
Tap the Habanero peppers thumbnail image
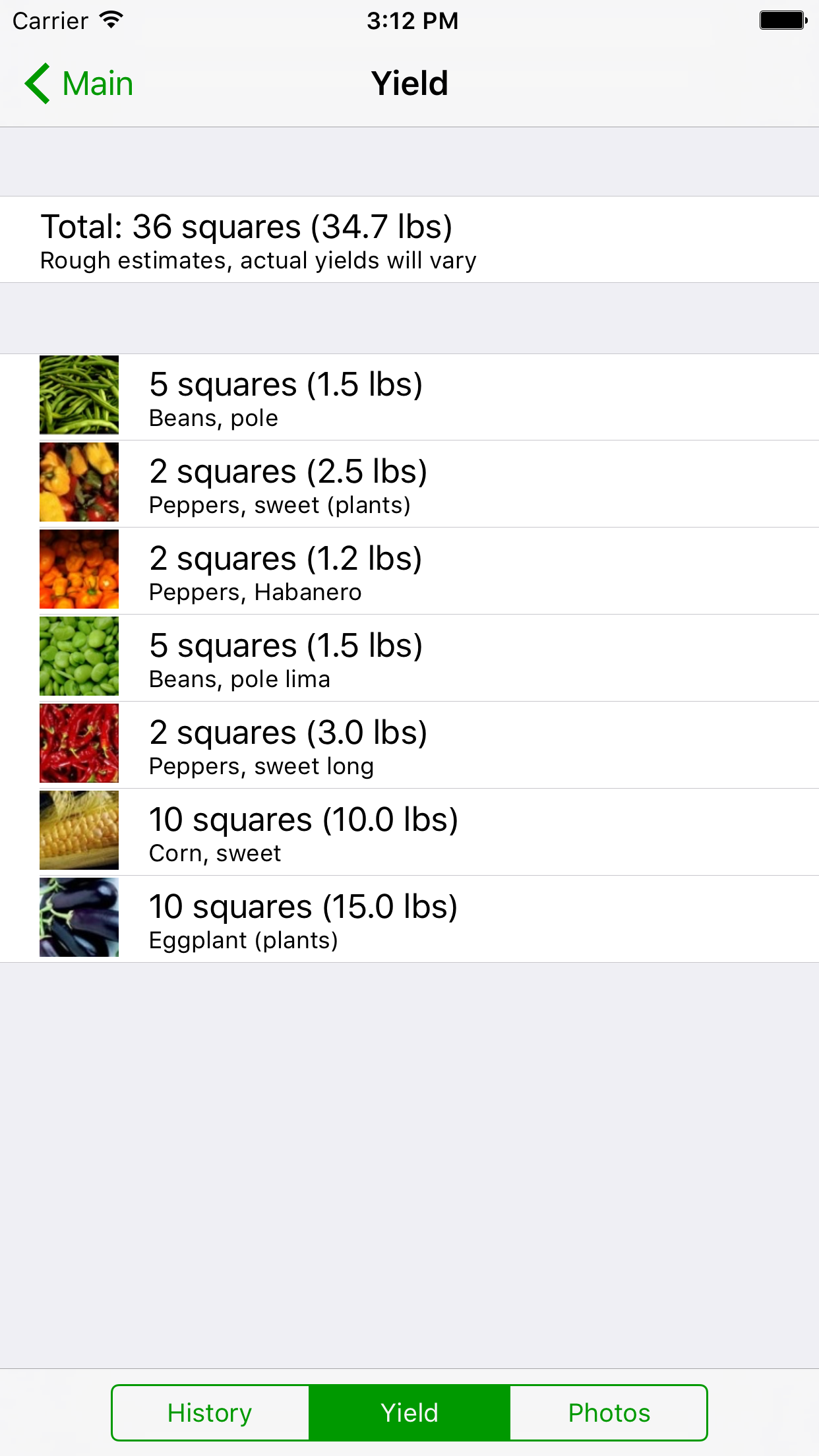[78, 569]
